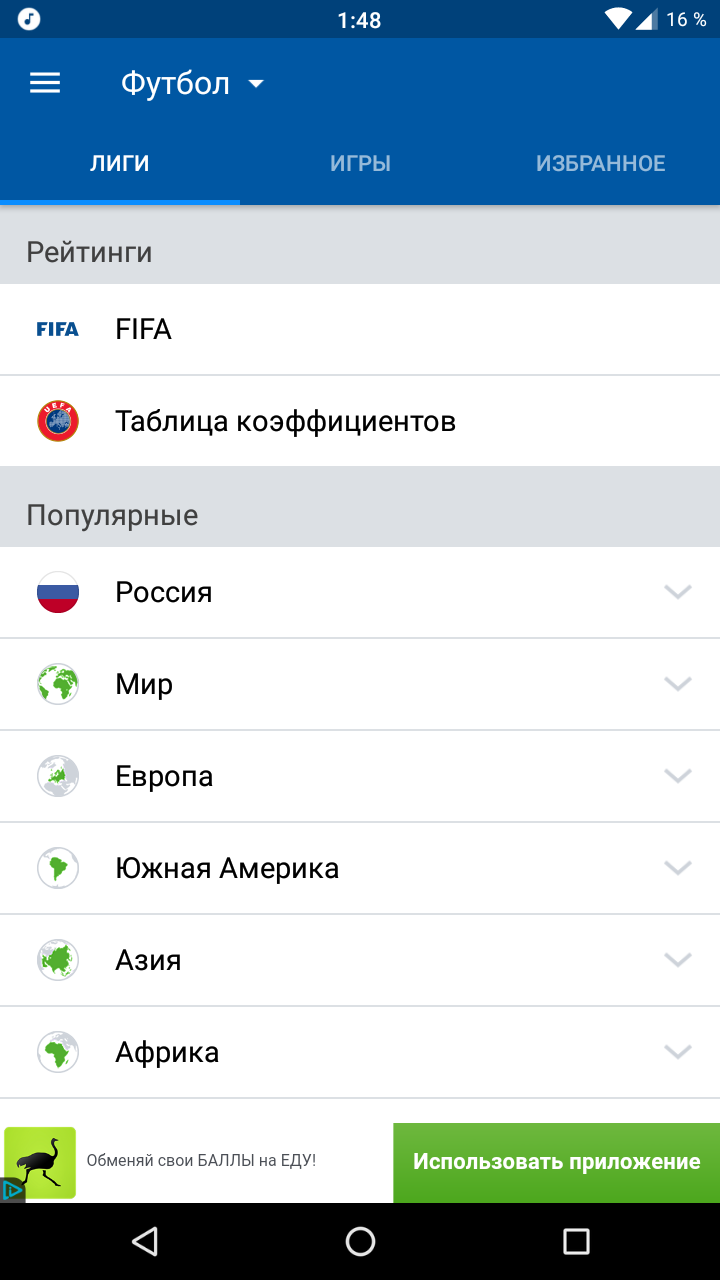This screenshot has height=1280, width=720.
Task: Go back using system navigation
Action: [x=145, y=1241]
